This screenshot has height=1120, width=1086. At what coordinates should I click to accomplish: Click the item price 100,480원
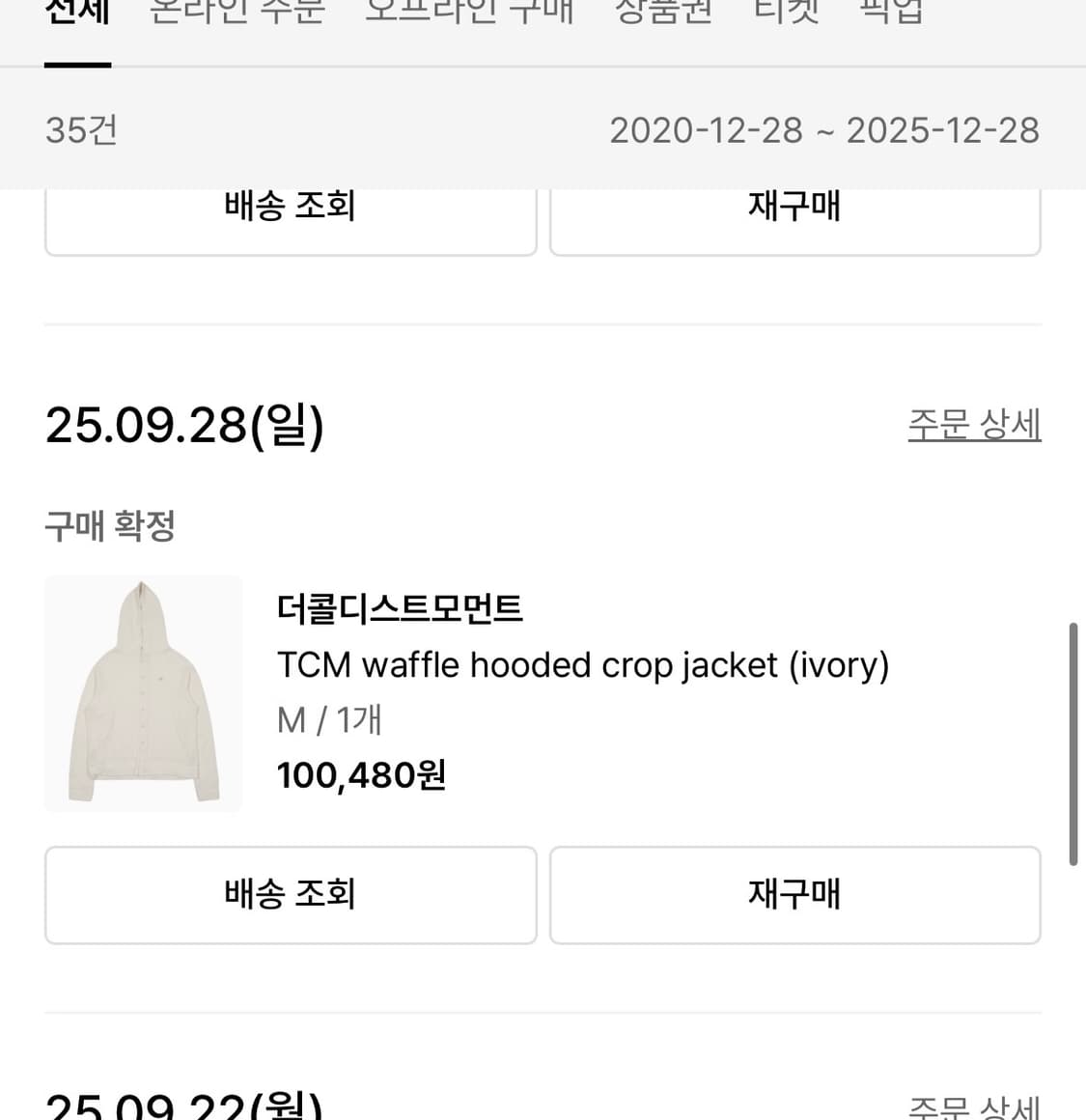click(x=360, y=774)
